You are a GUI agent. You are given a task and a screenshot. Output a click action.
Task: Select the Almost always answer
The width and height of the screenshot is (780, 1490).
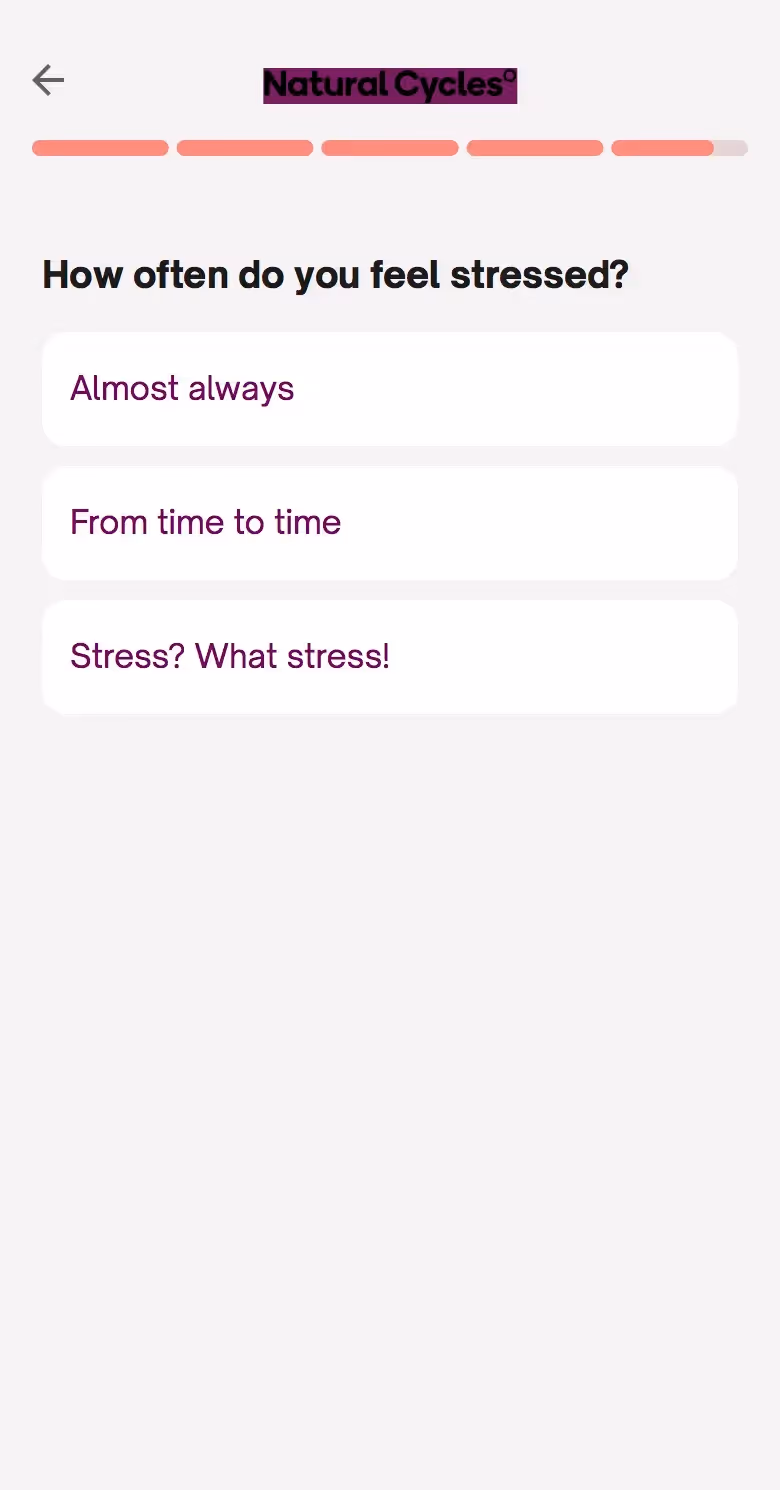point(390,389)
